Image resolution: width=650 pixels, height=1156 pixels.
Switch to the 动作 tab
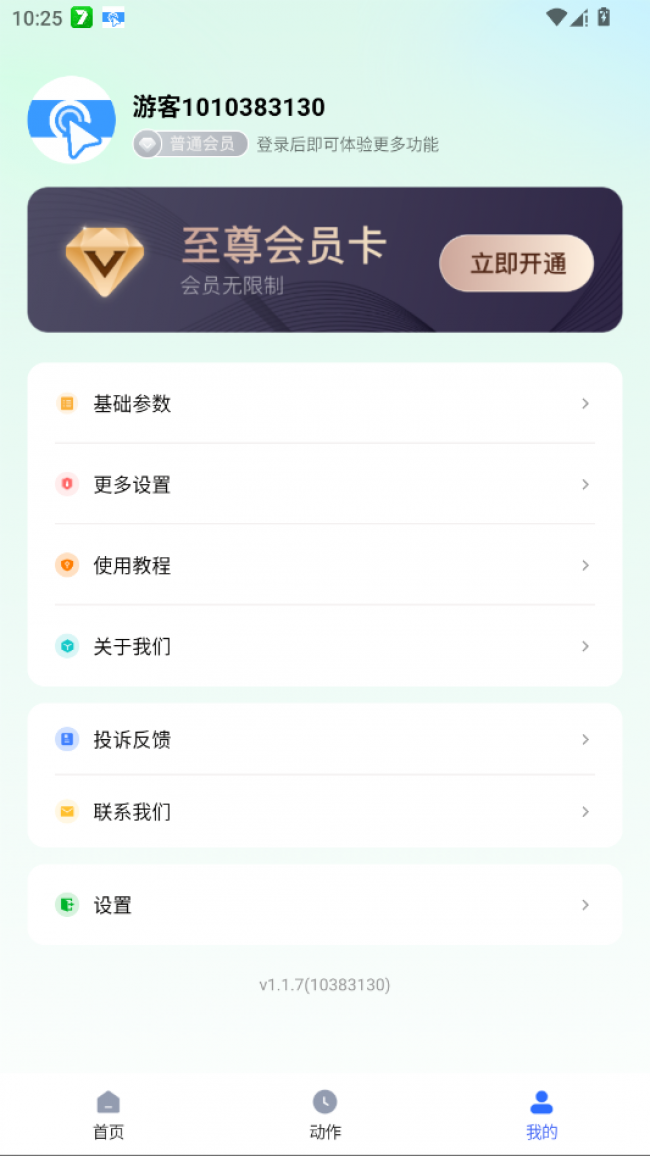[325, 1115]
